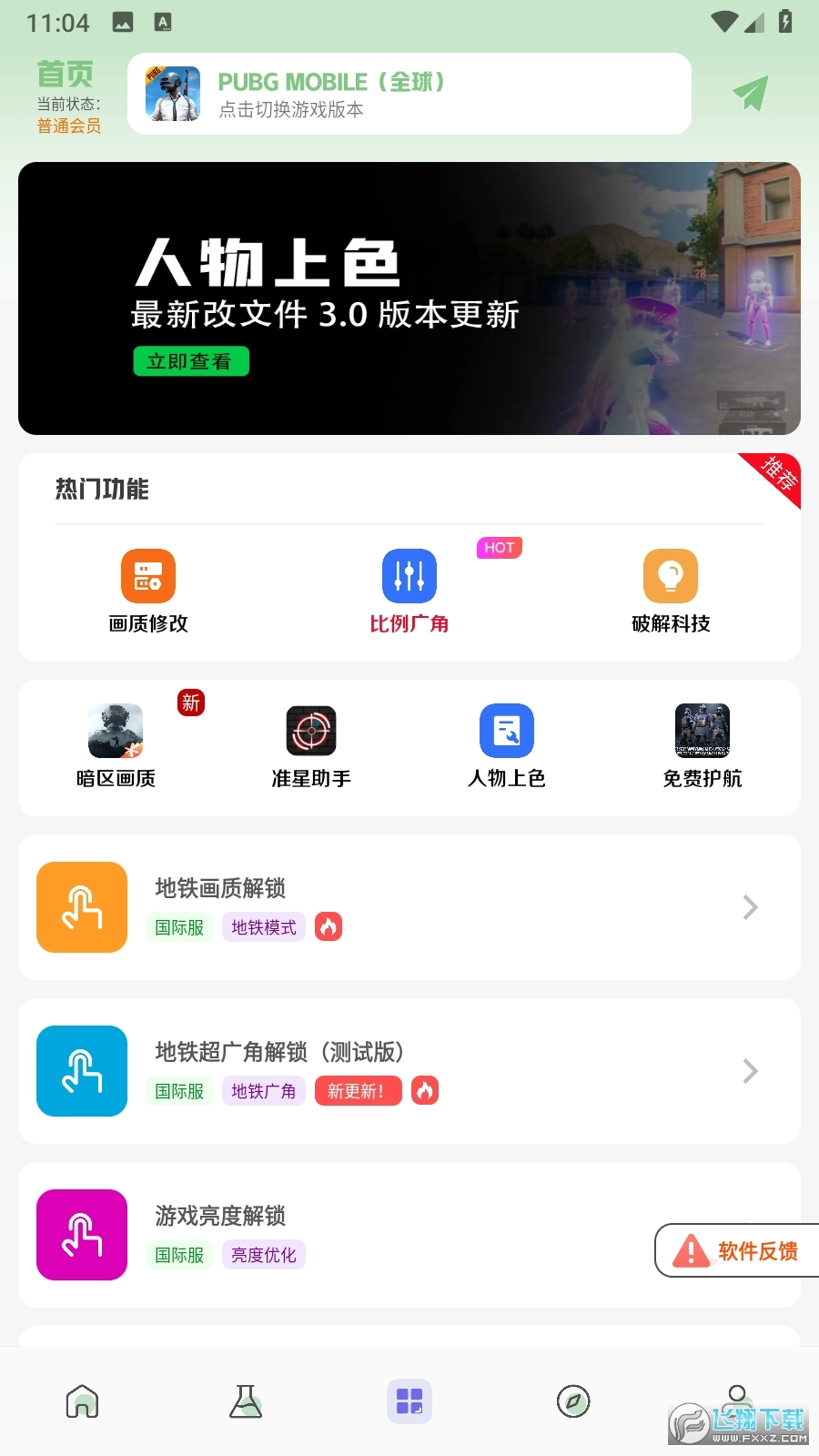Viewport: 819px width, 1456px height.
Task: Tap the fire icon on 地铁画质解锁
Action: point(329,926)
